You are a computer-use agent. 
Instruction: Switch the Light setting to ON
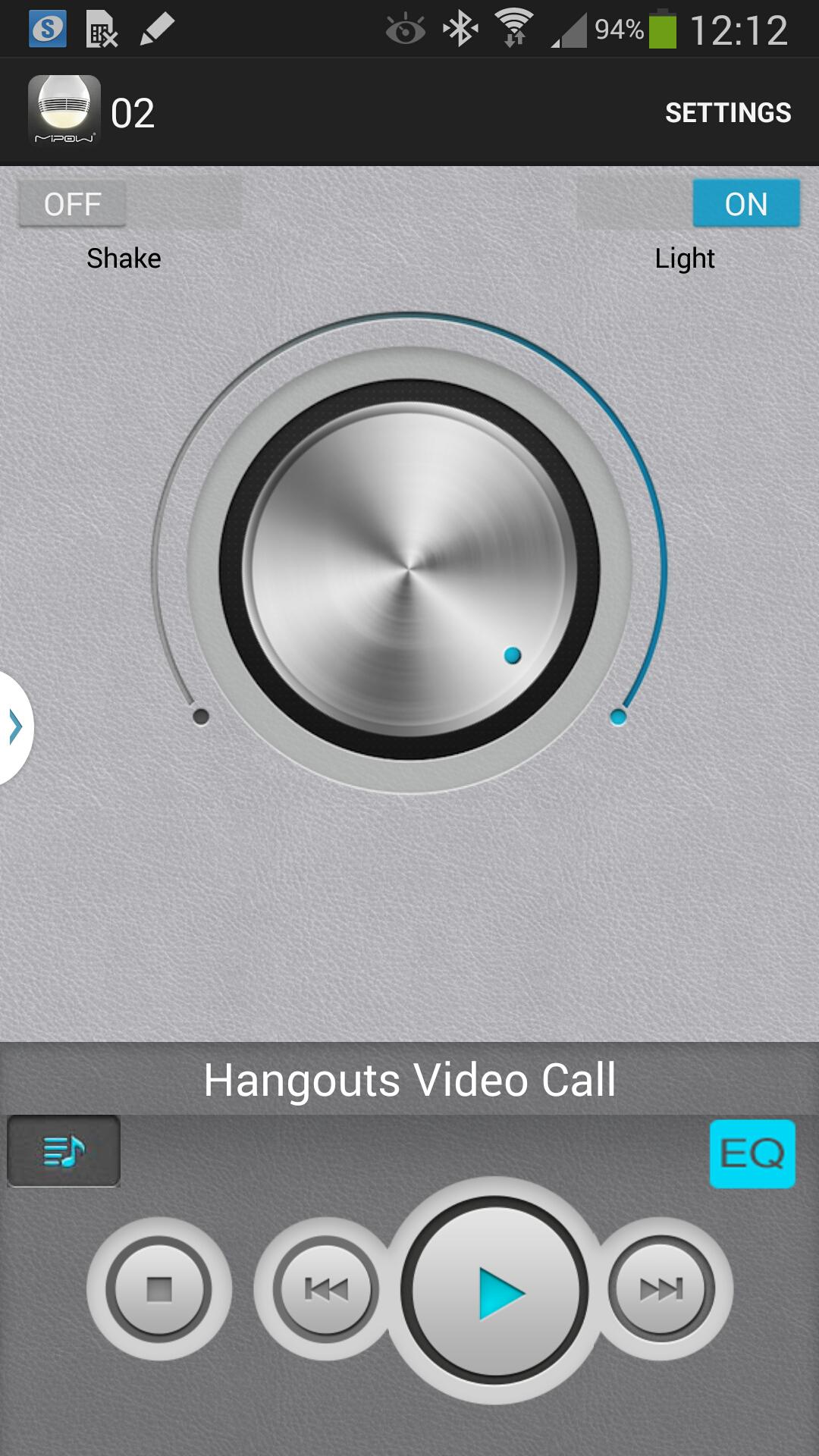pyautogui.click(x=745, y=203)
